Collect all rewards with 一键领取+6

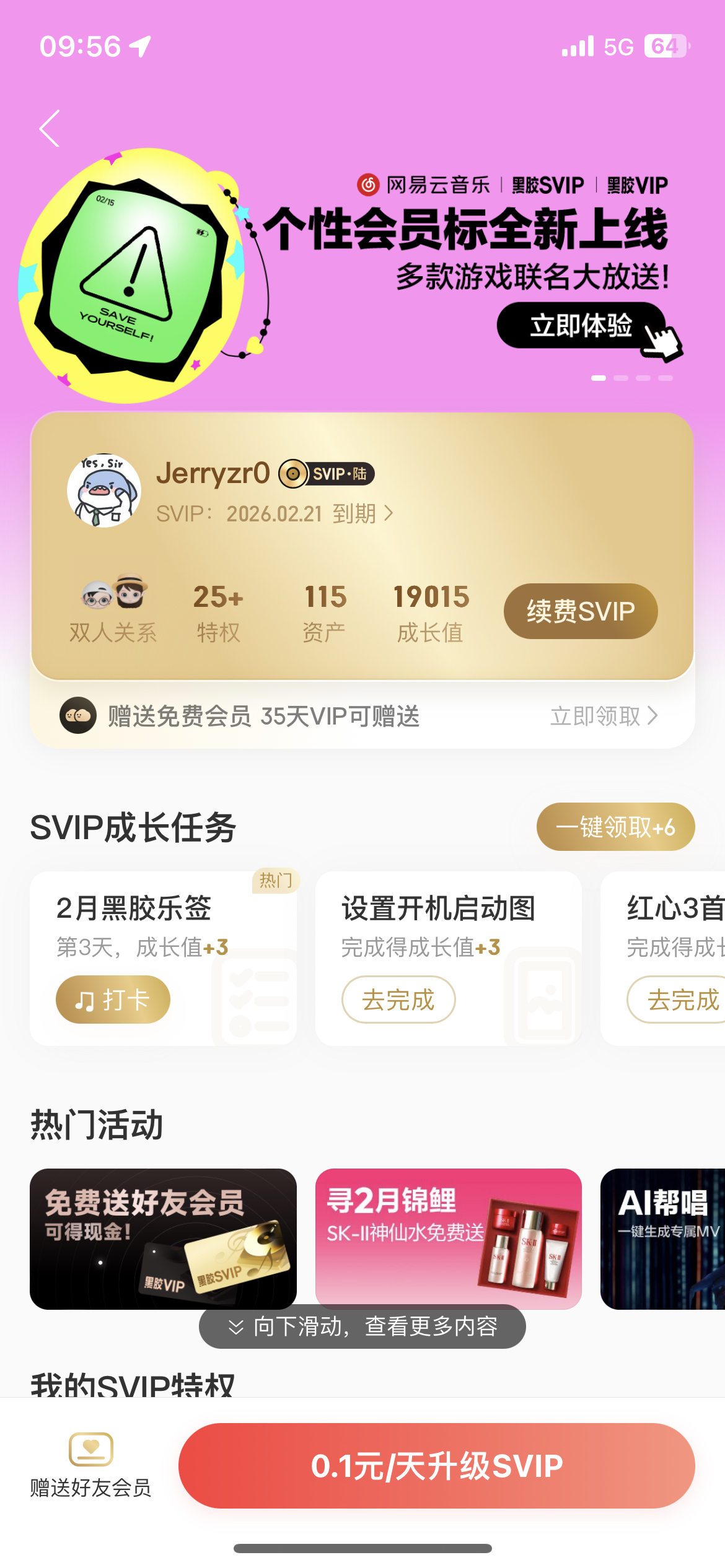tap(615, 827)
